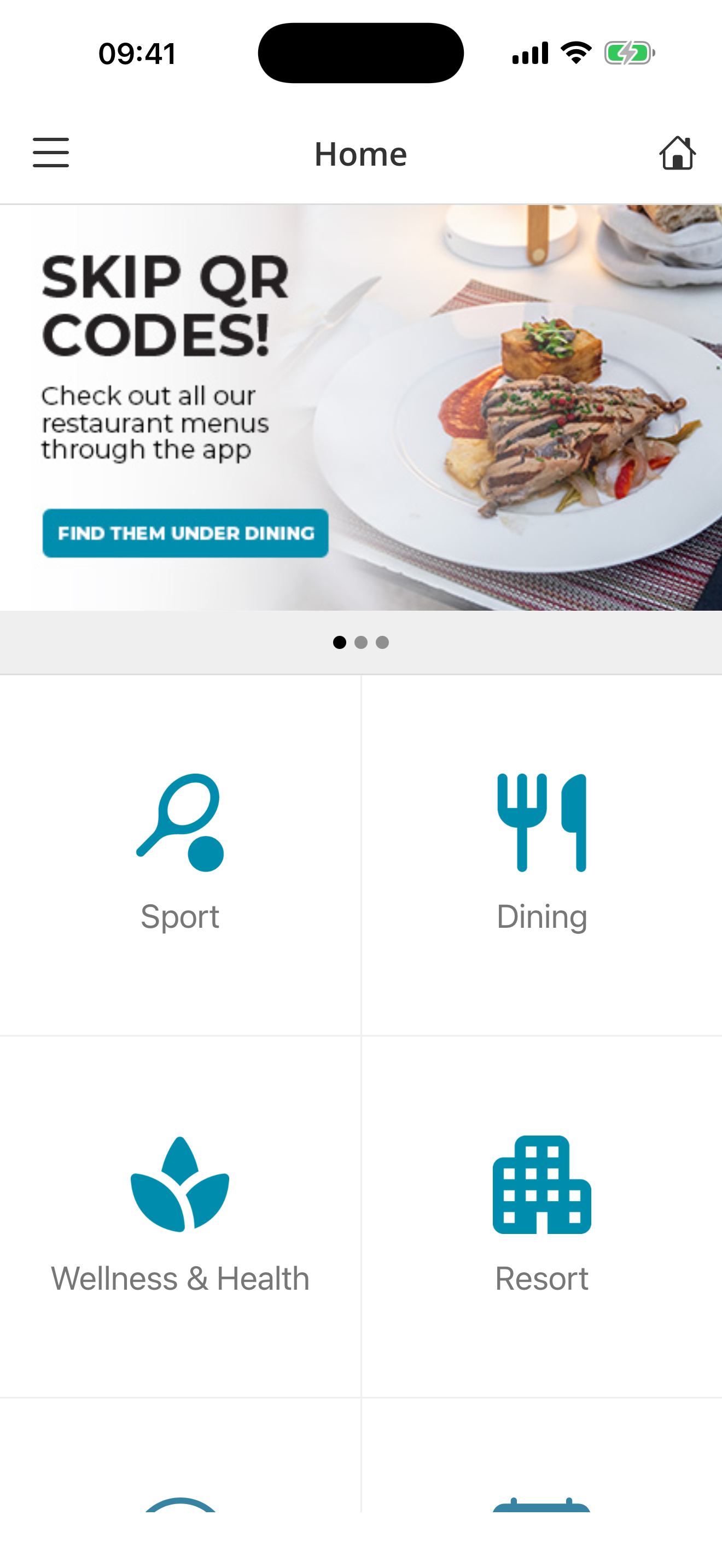Go to the Dining section
Image resolution: width=722 pixels, height=1568 pixels.
point(542,855)
